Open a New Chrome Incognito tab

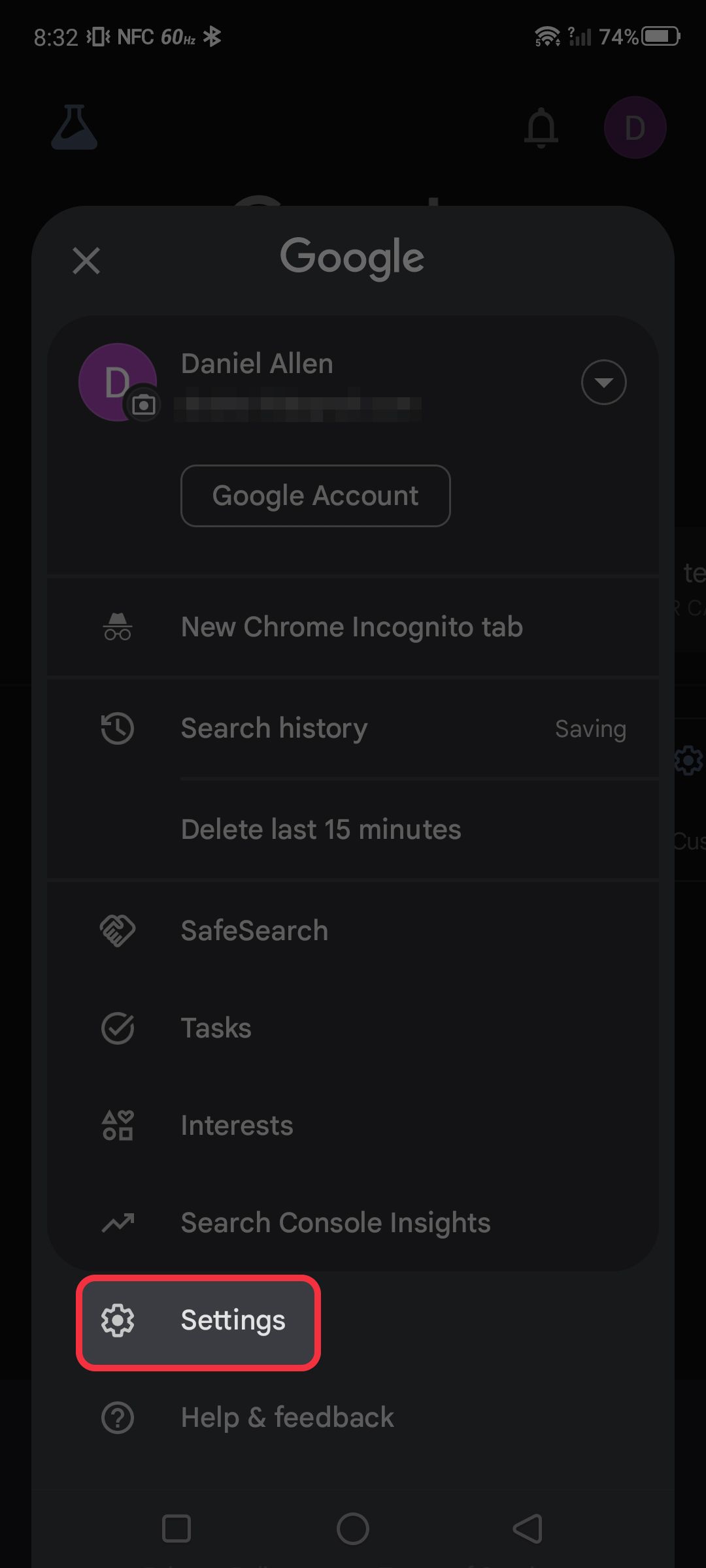[x=351, y=626]
